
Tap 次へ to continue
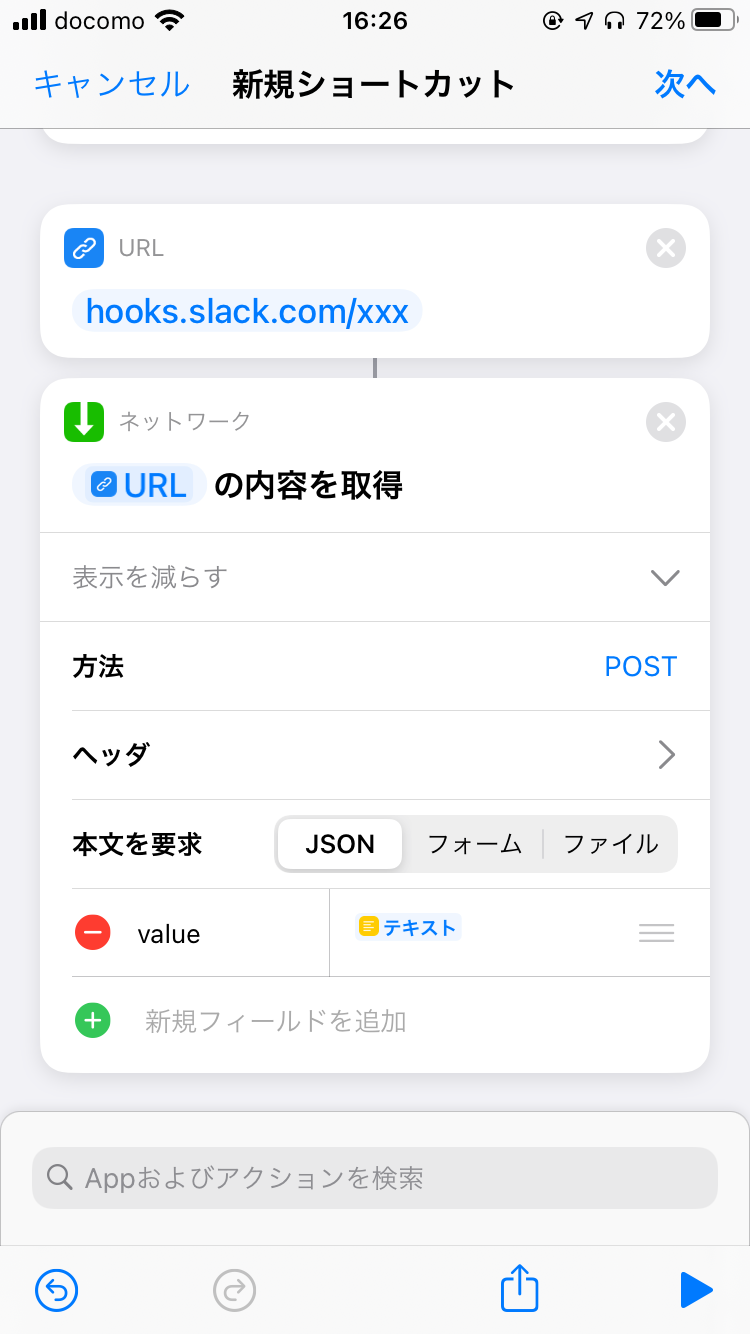[685, 84]
